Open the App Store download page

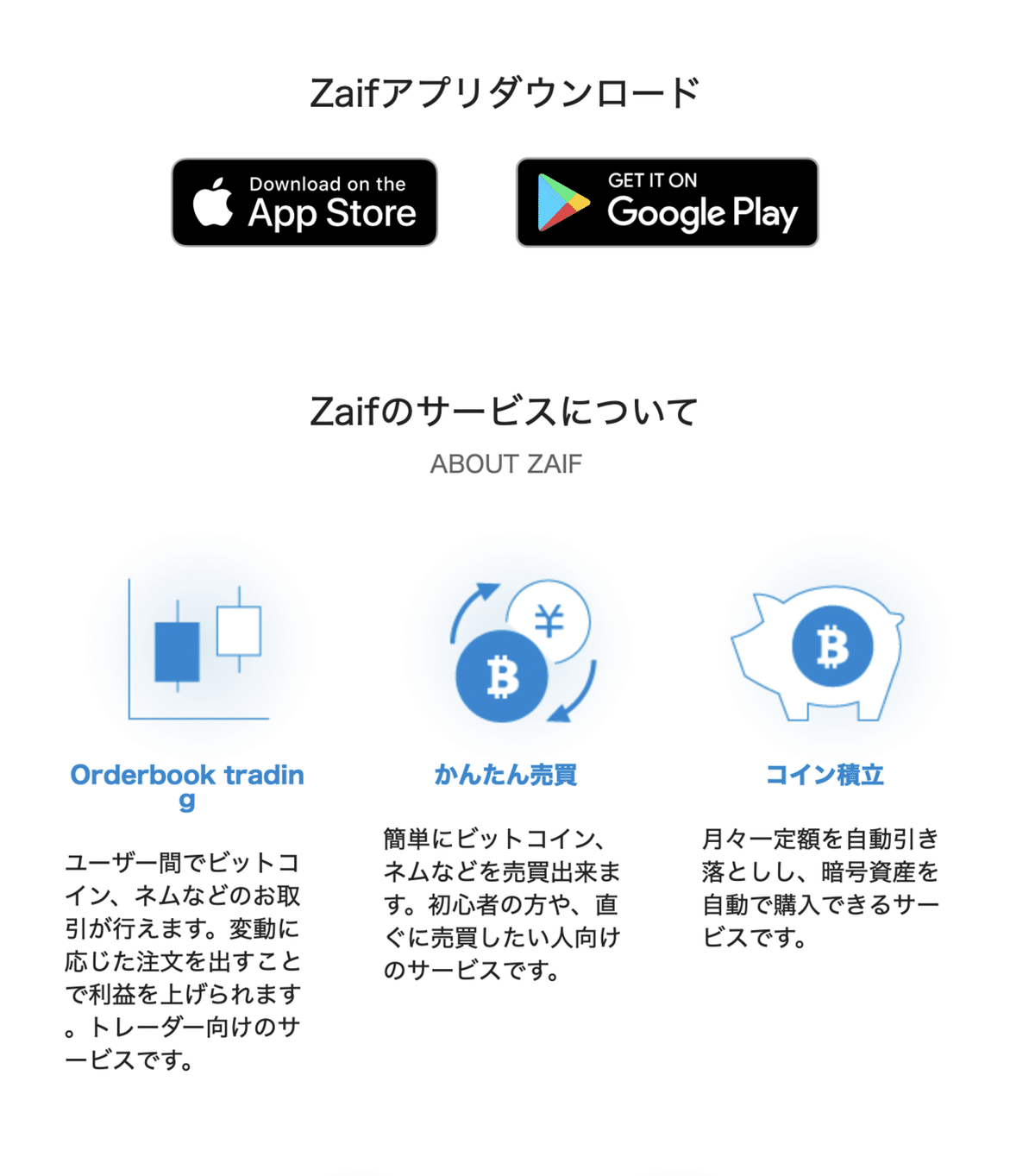[304, 203]
